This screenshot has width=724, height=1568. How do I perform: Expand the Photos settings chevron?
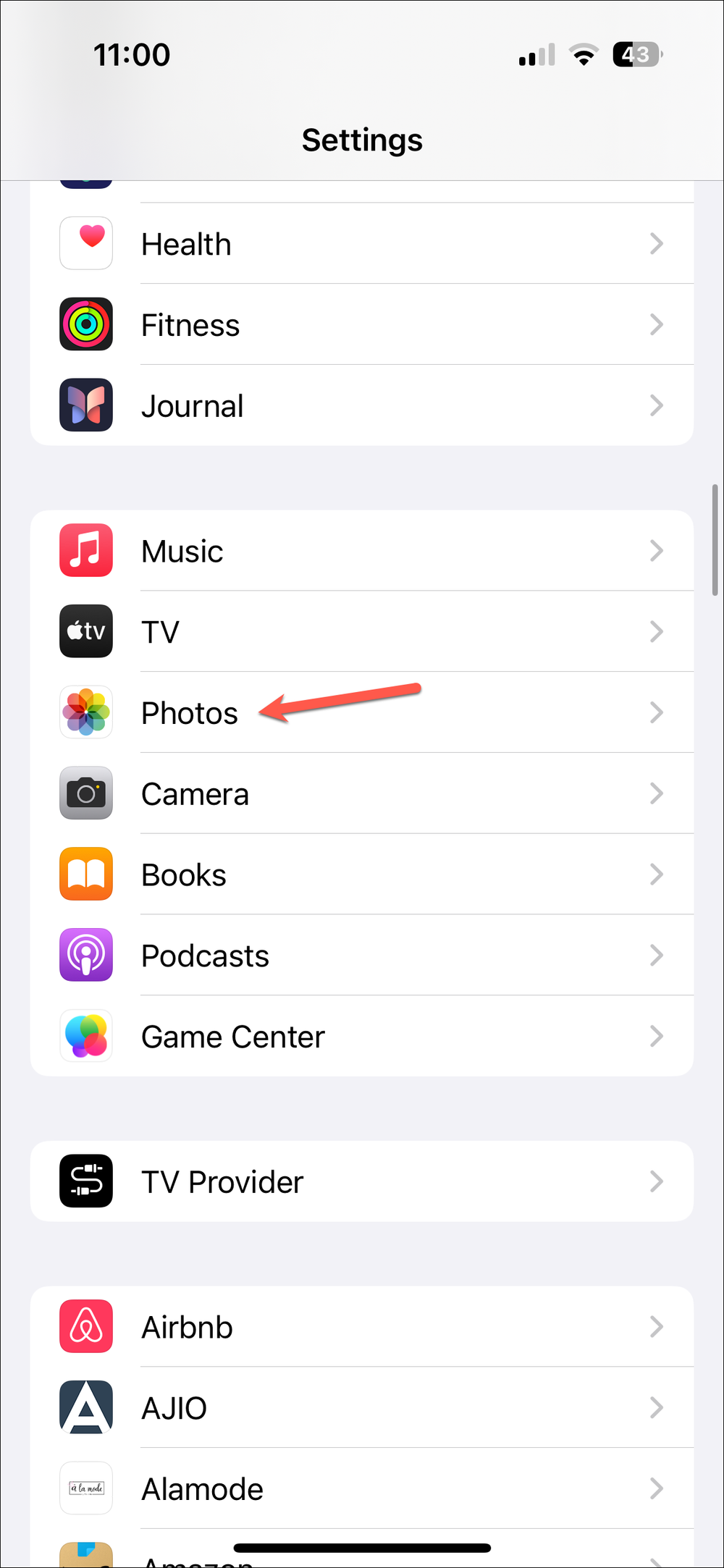coord(656,712)
